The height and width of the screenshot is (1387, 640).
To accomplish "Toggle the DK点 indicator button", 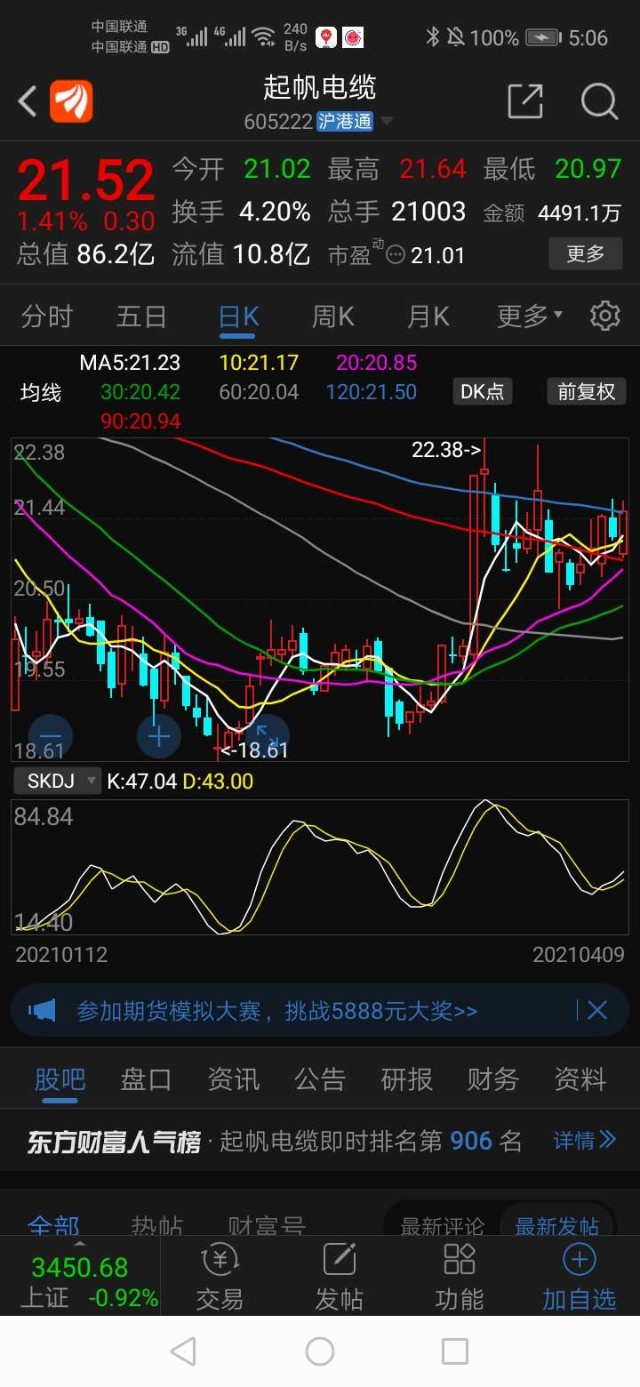I will click(x=482, y=392).
